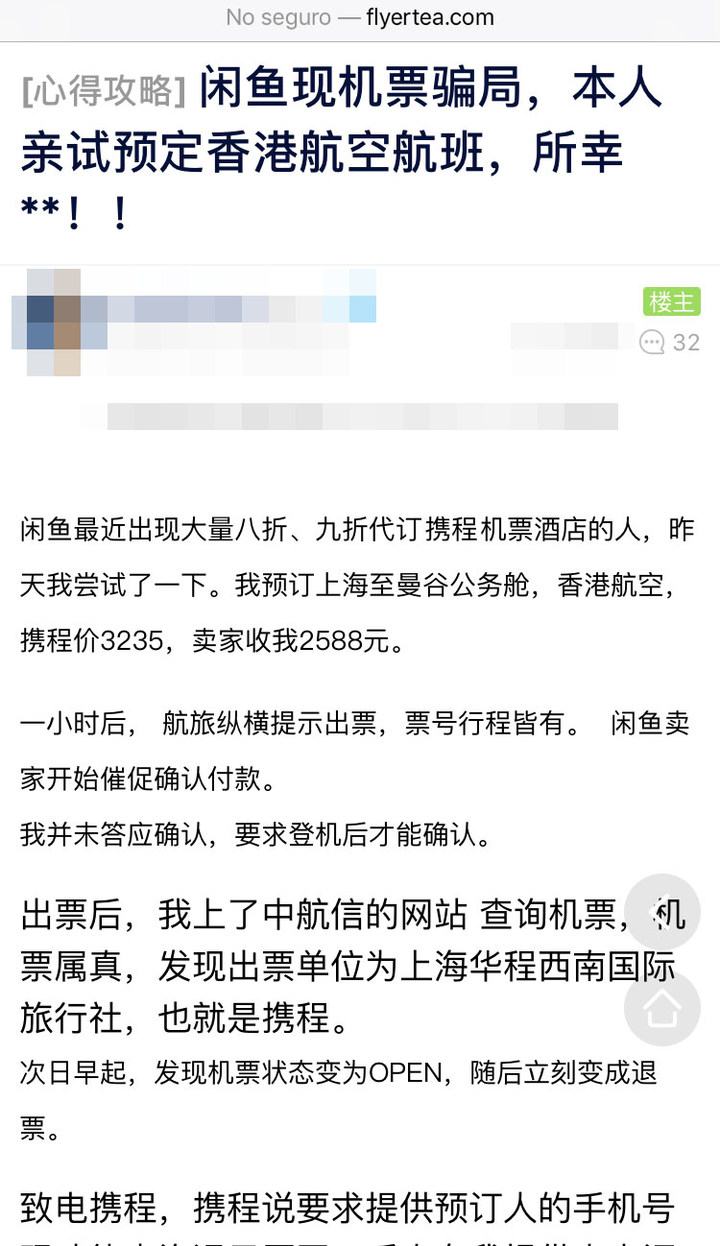
Task: Tap the flyertea.com address bar
Action: pos(360,17)
